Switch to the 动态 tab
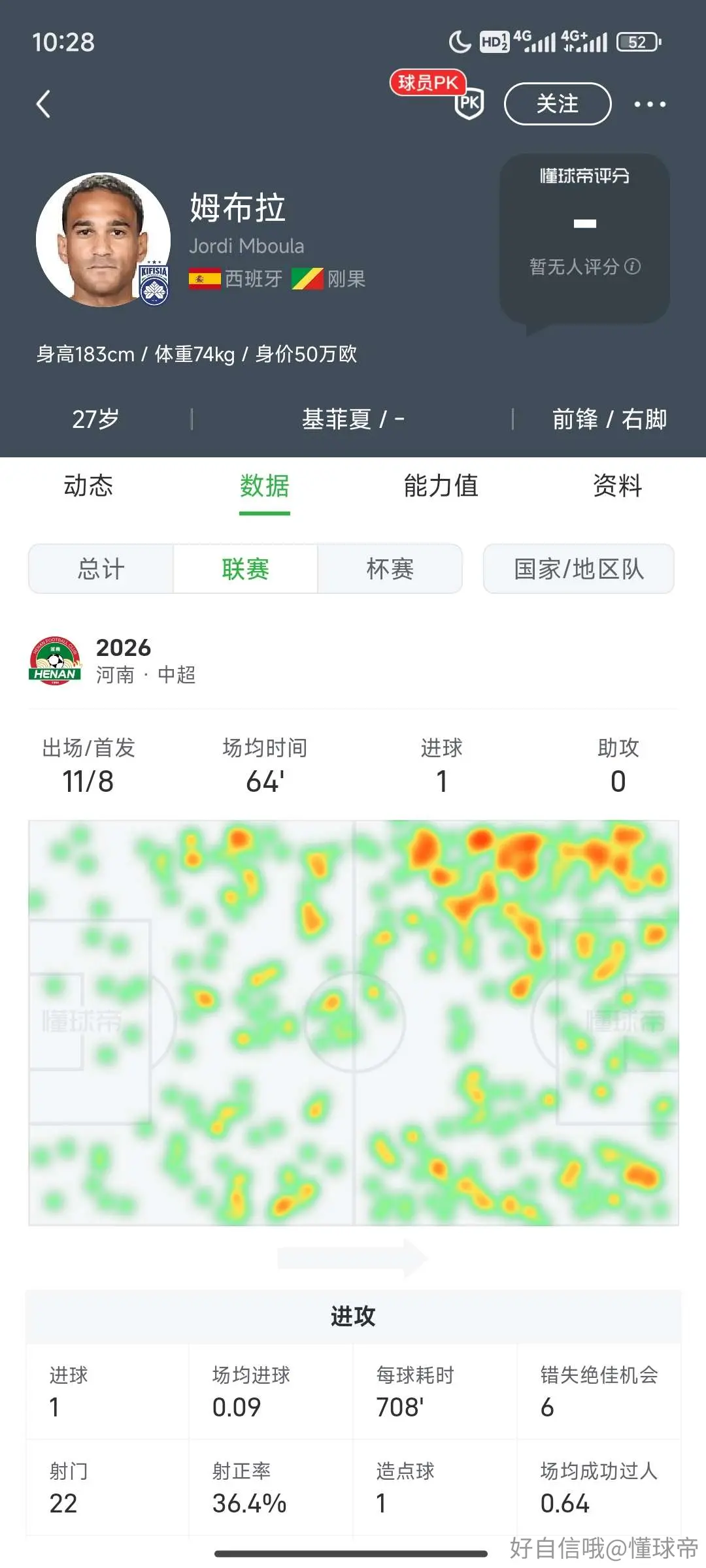 [88, 486]
